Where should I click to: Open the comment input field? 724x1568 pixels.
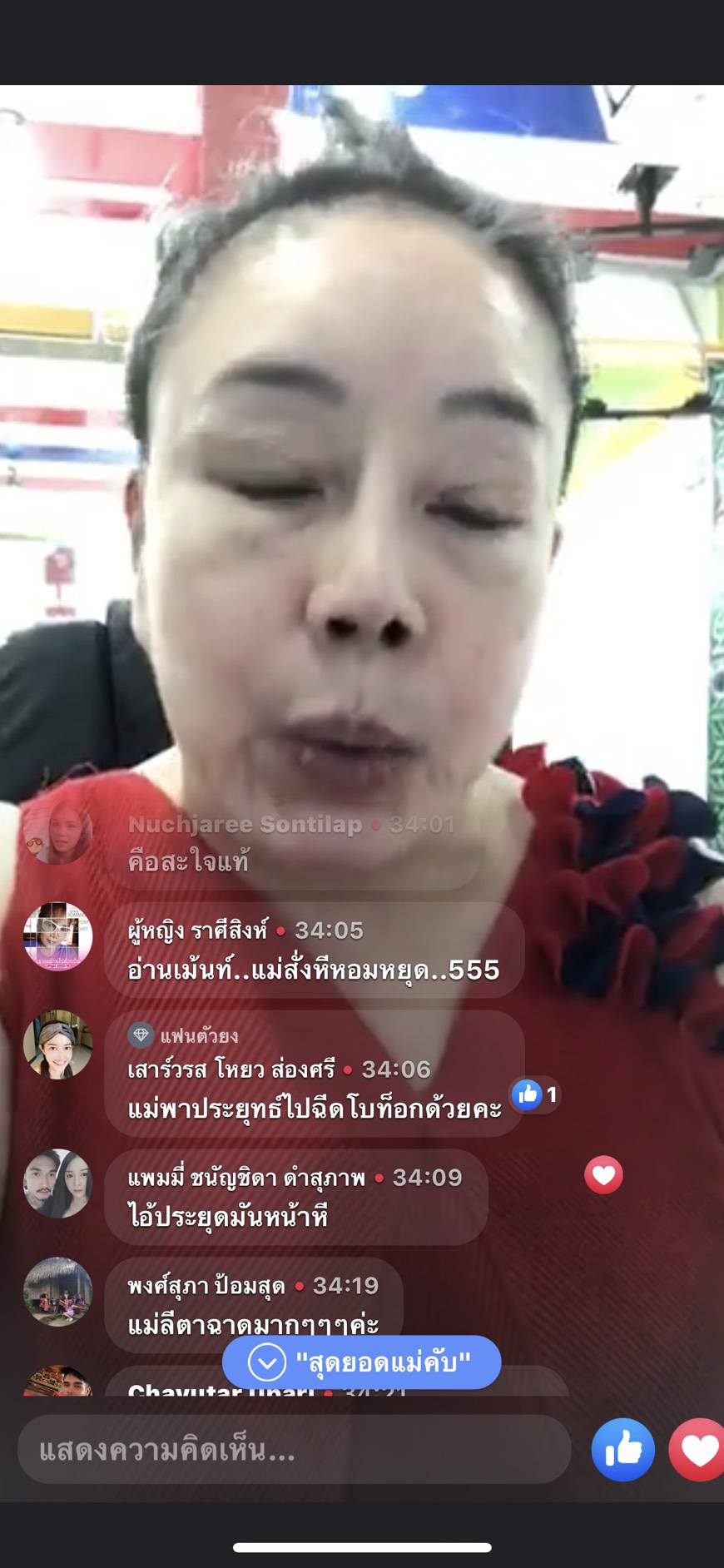pyautogui.click(x=293, y=1451)
